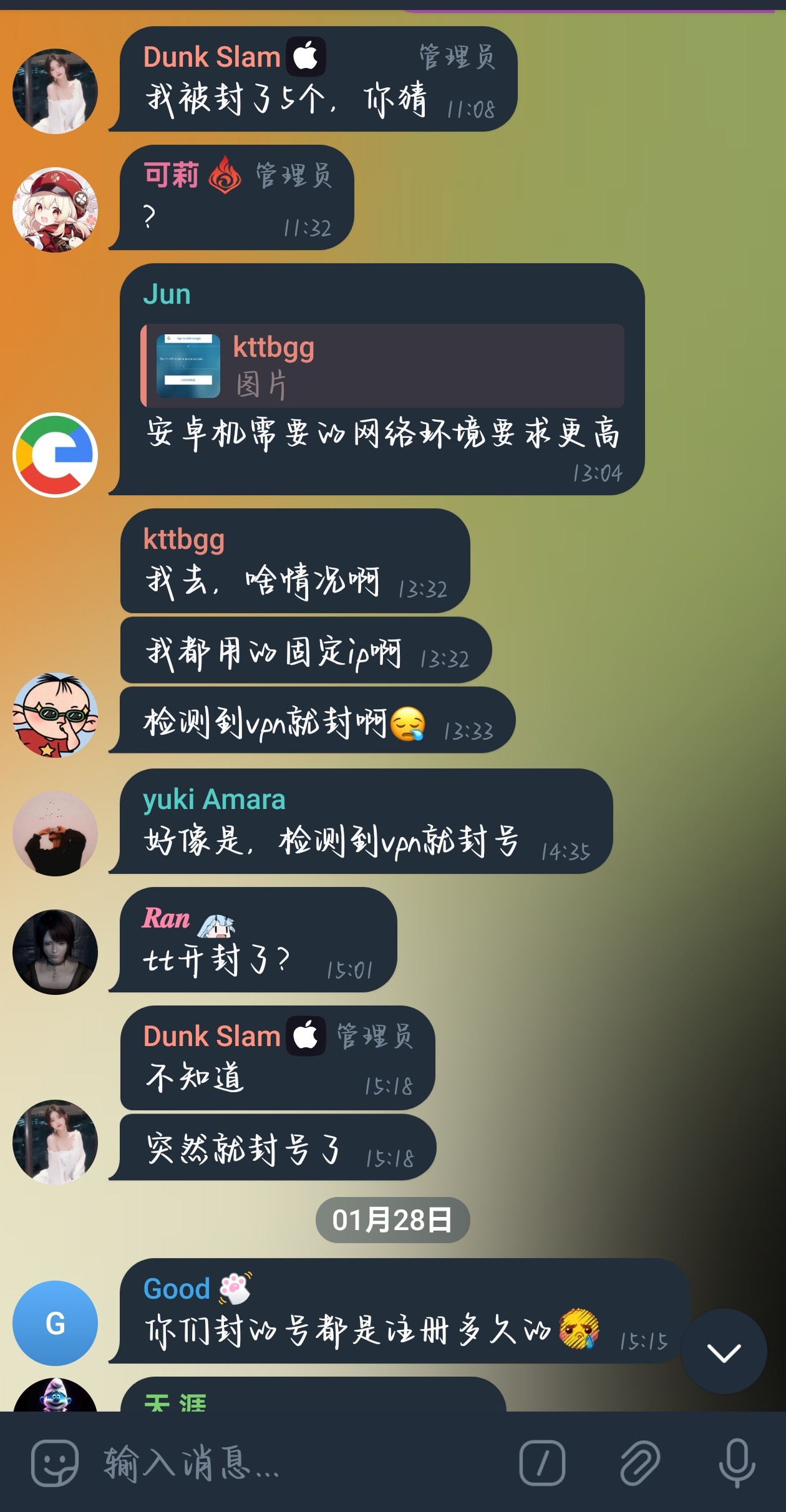Tap the message input field
The height and width of the screenshot is (1512, 786).
299,1463
